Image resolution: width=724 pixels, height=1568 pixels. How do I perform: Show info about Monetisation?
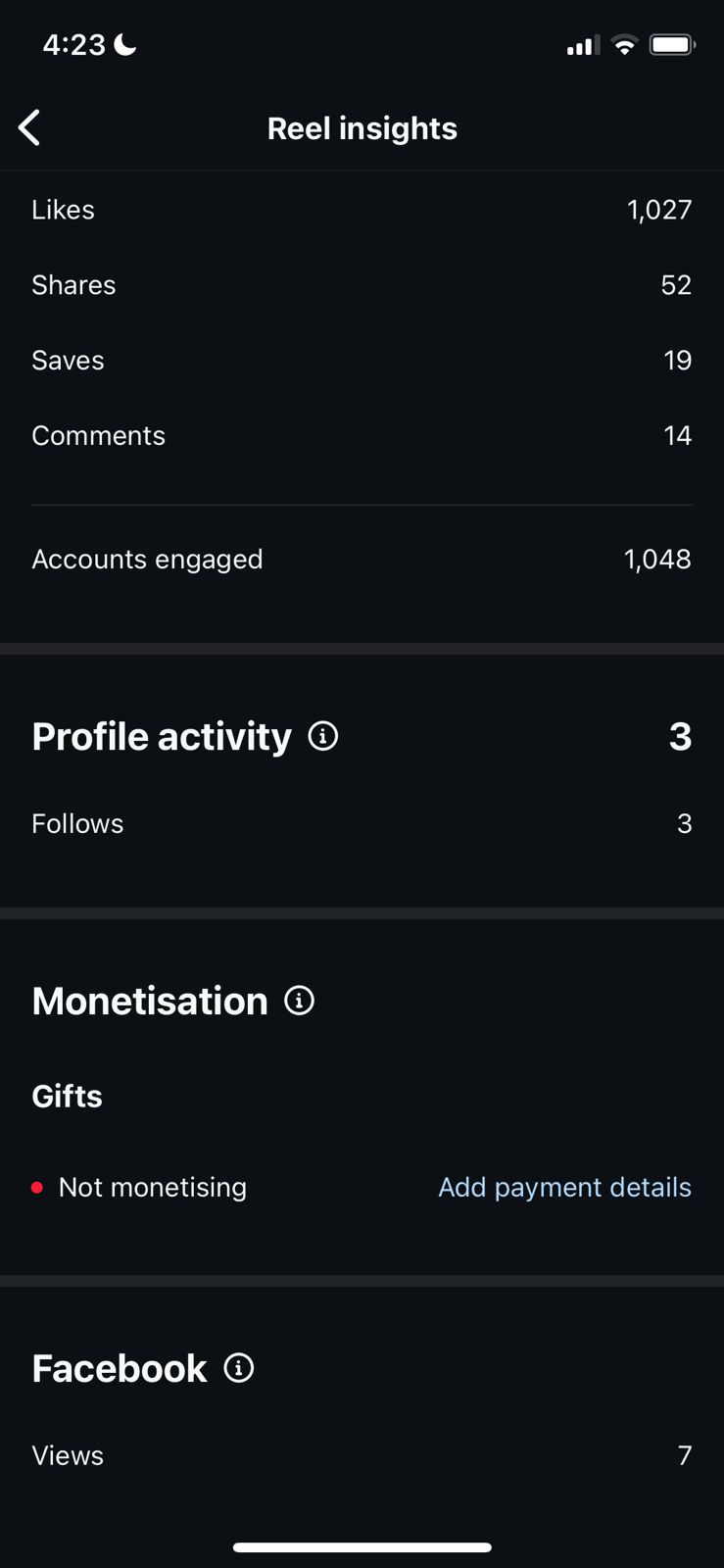click(x=299, y=1001)
